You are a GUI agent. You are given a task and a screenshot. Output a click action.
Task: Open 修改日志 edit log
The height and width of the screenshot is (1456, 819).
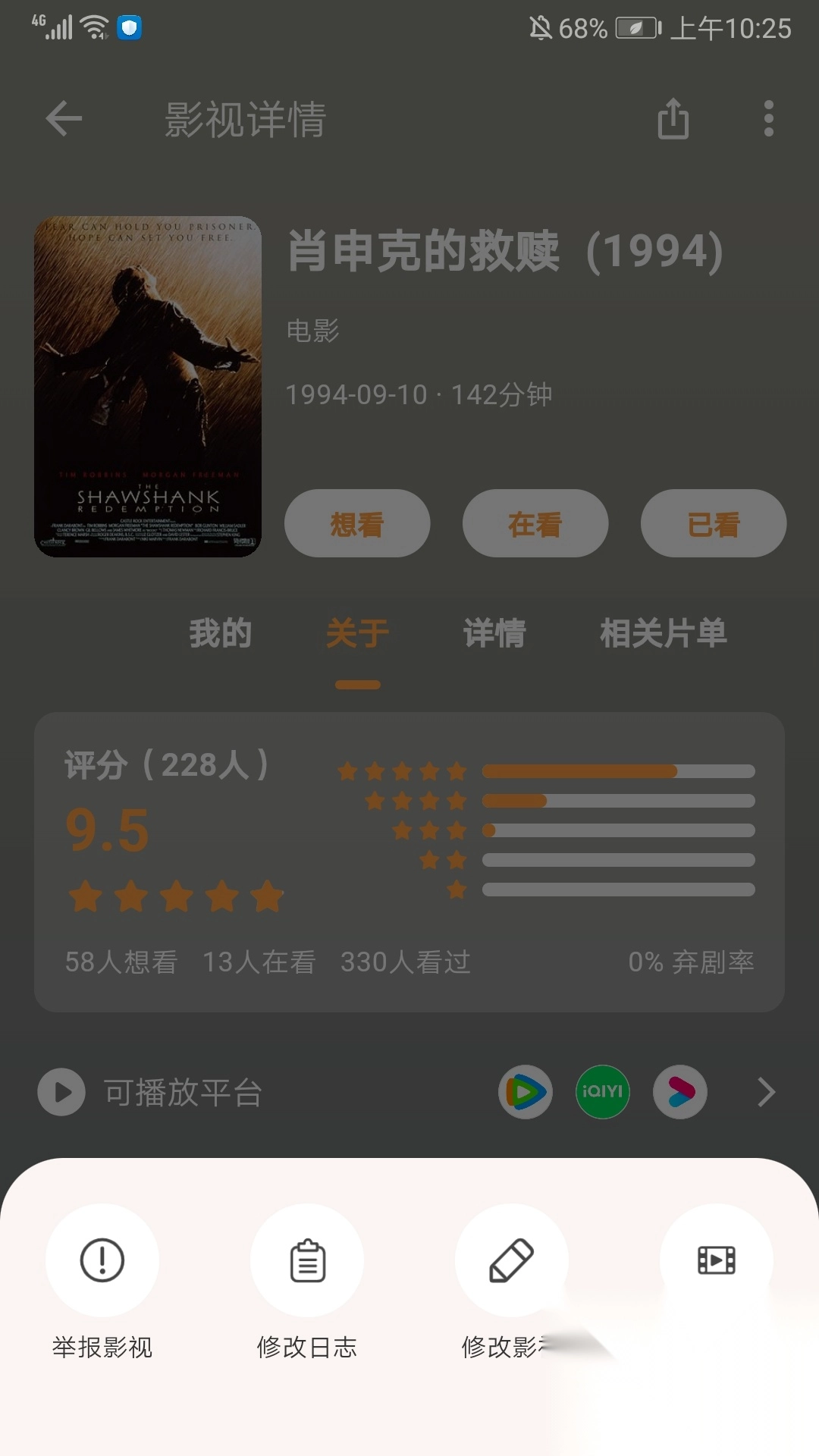point(307,1260)
